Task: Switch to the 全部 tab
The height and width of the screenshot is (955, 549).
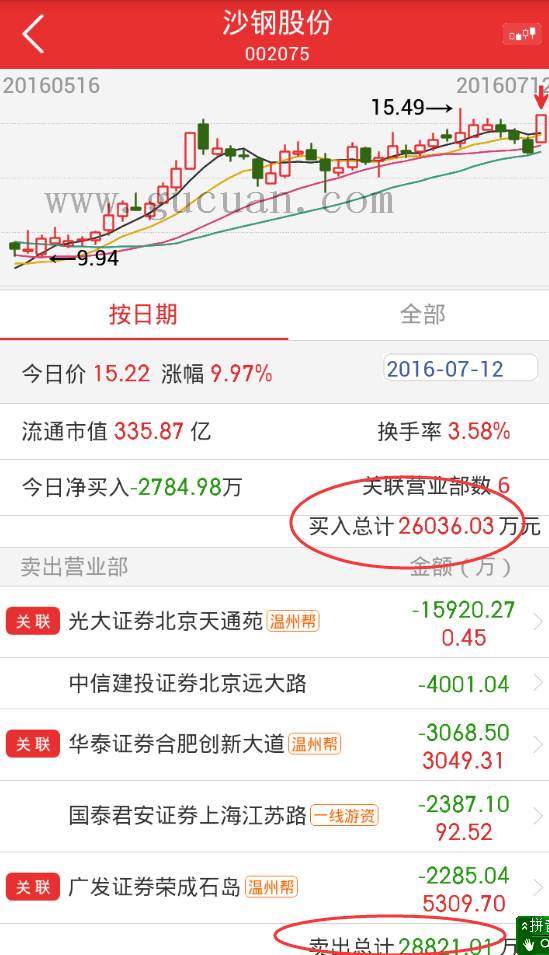Action: [422, 315]
